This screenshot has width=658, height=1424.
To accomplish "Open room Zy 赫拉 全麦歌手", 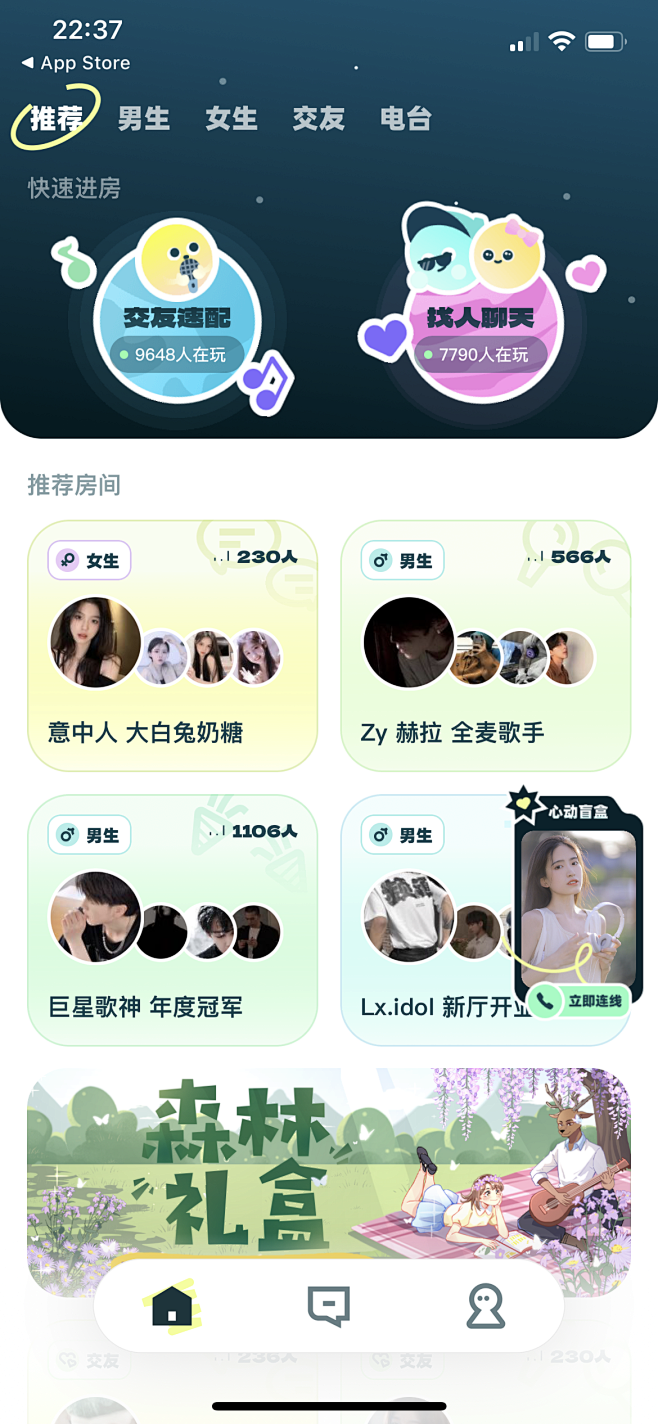I will 486,646.
